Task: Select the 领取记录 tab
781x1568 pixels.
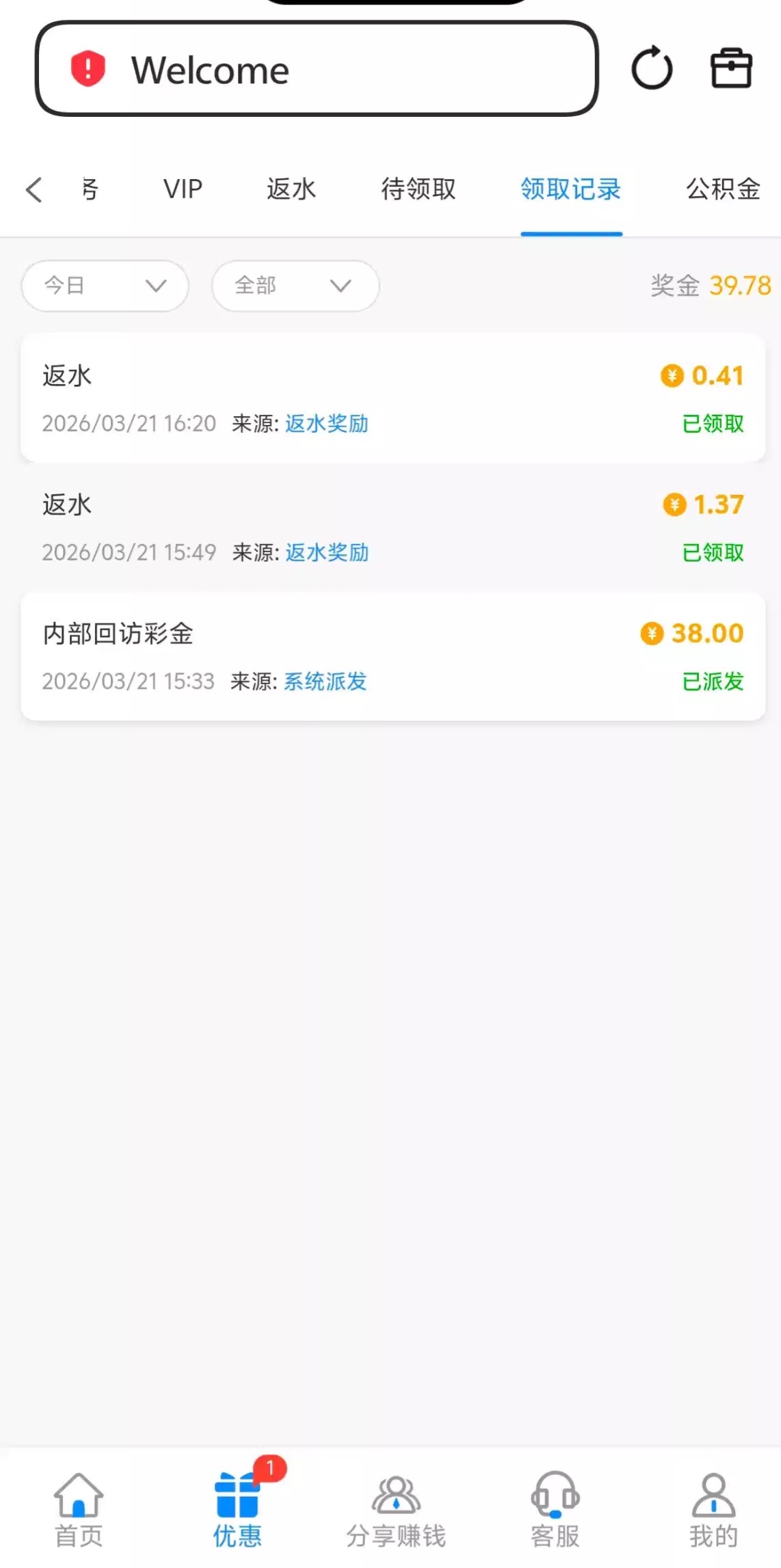Action: [x=571, y=189]
